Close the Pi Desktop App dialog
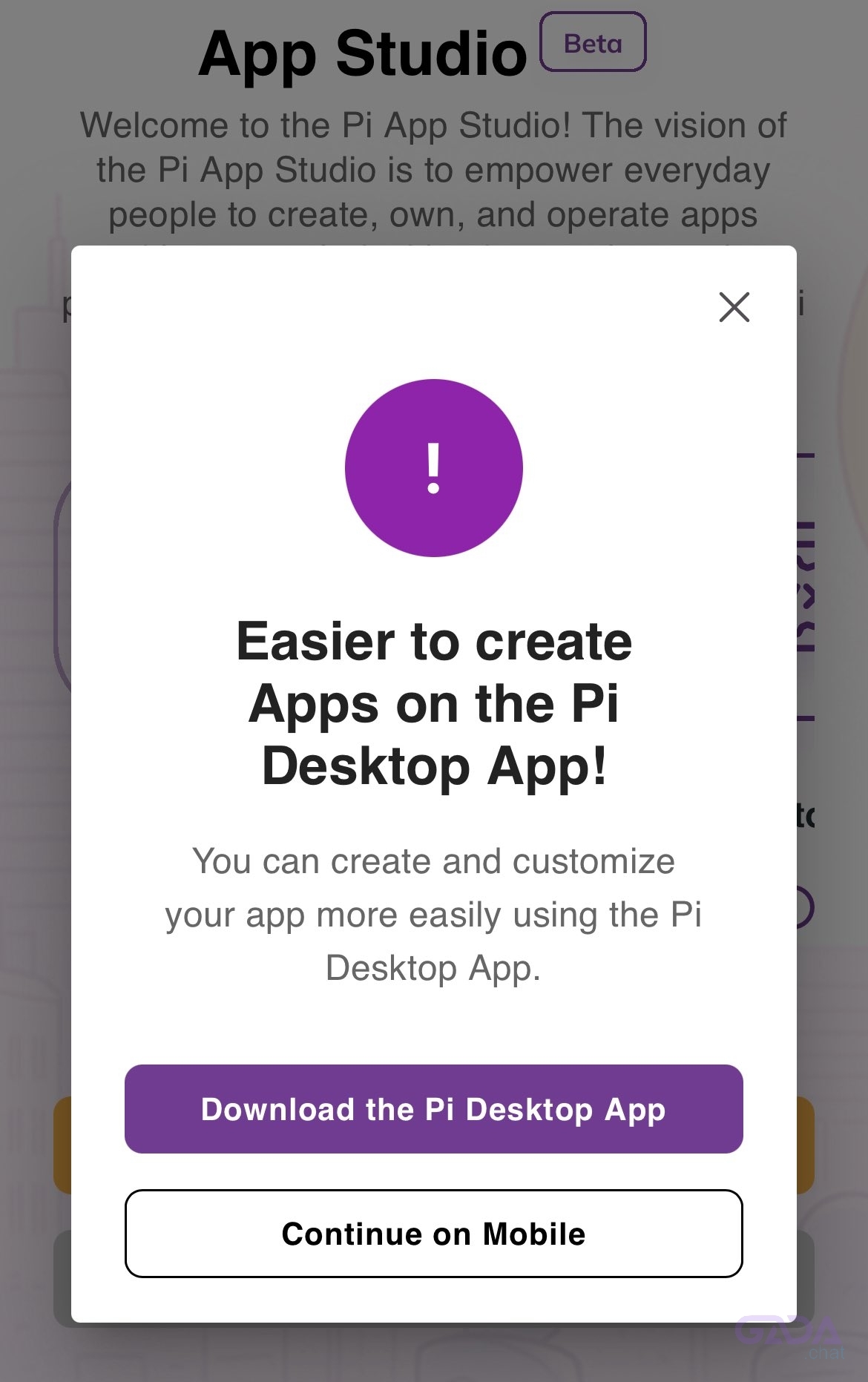Viewport: 868px width, 1382px height. [734, 307]
